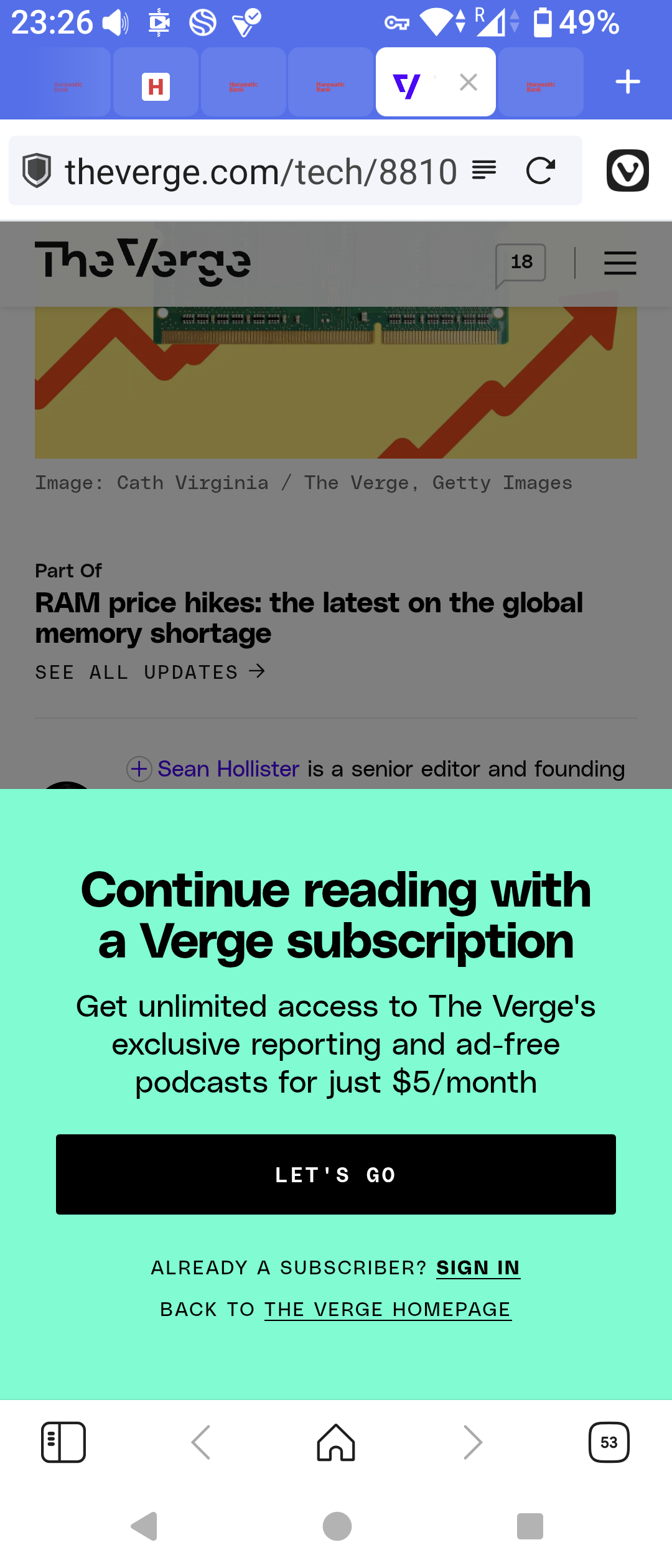Image resolution: width=672 pixels, height=1568 pixels.
Task: Tap the site security shield icon
Action: coord(37,170)
